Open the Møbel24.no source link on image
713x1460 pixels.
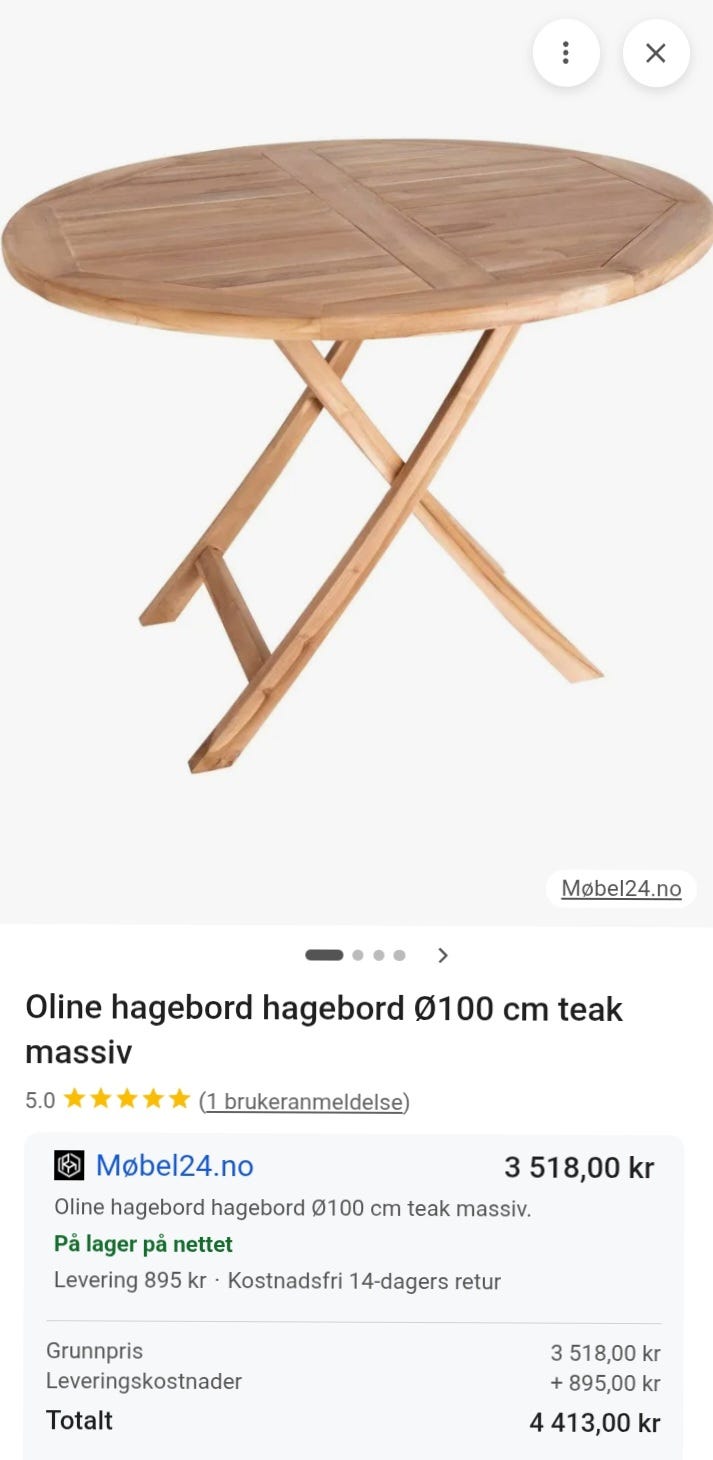coord(621,888)
